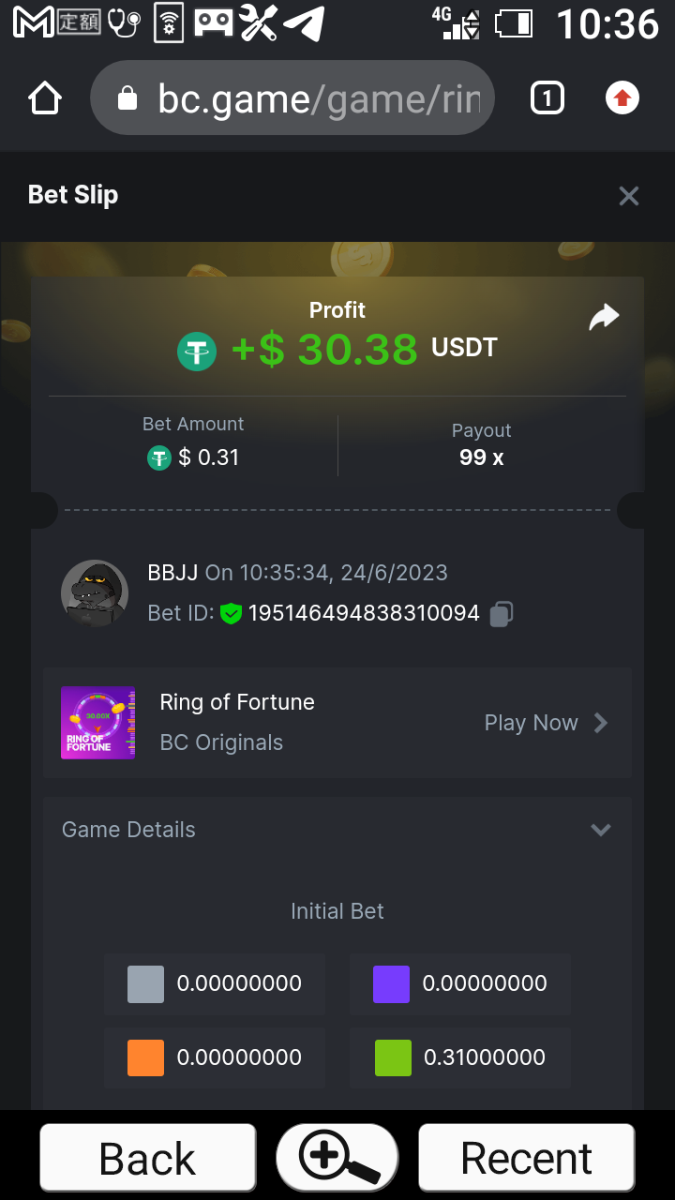Collapse the Game Details section

click(x=600, y=830)
